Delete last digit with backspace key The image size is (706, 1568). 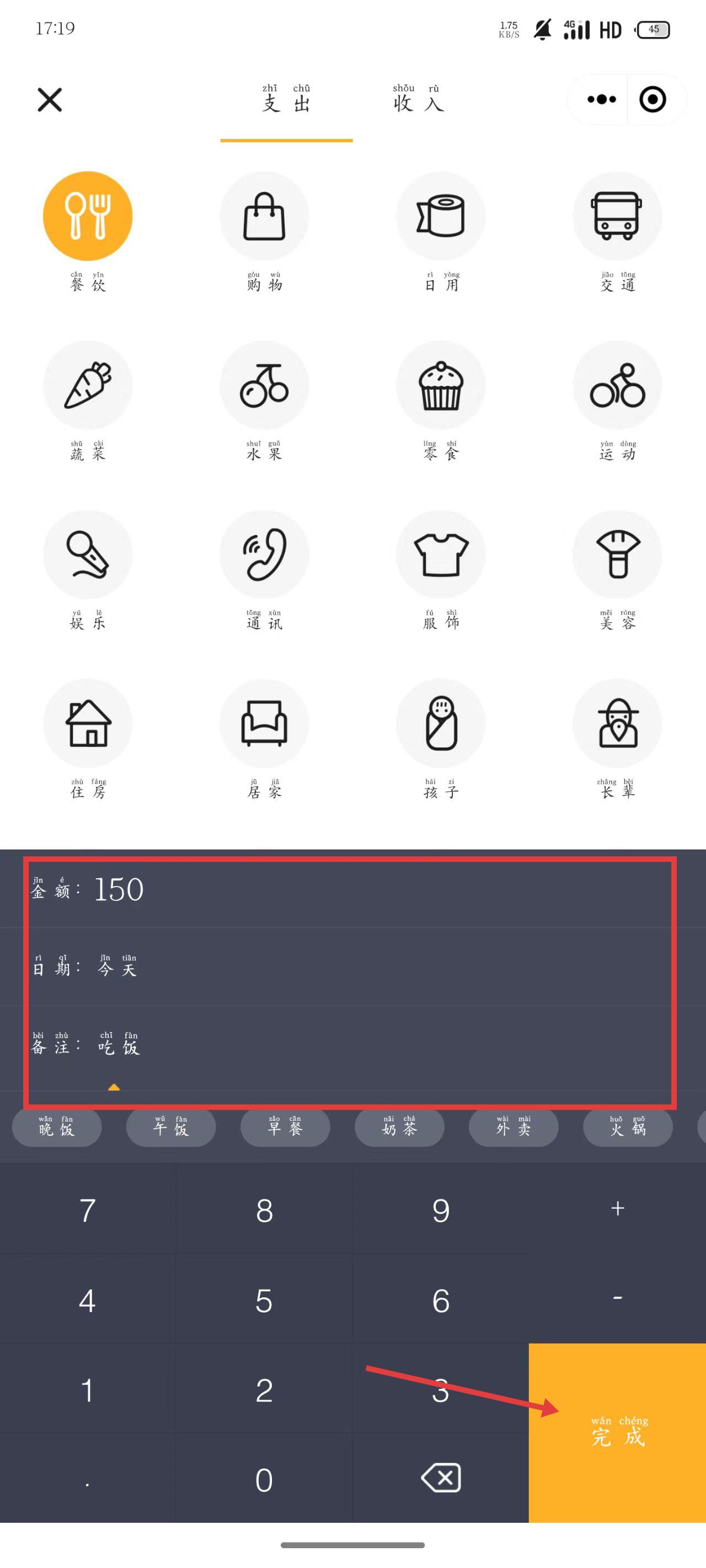tap(440, 1479)
